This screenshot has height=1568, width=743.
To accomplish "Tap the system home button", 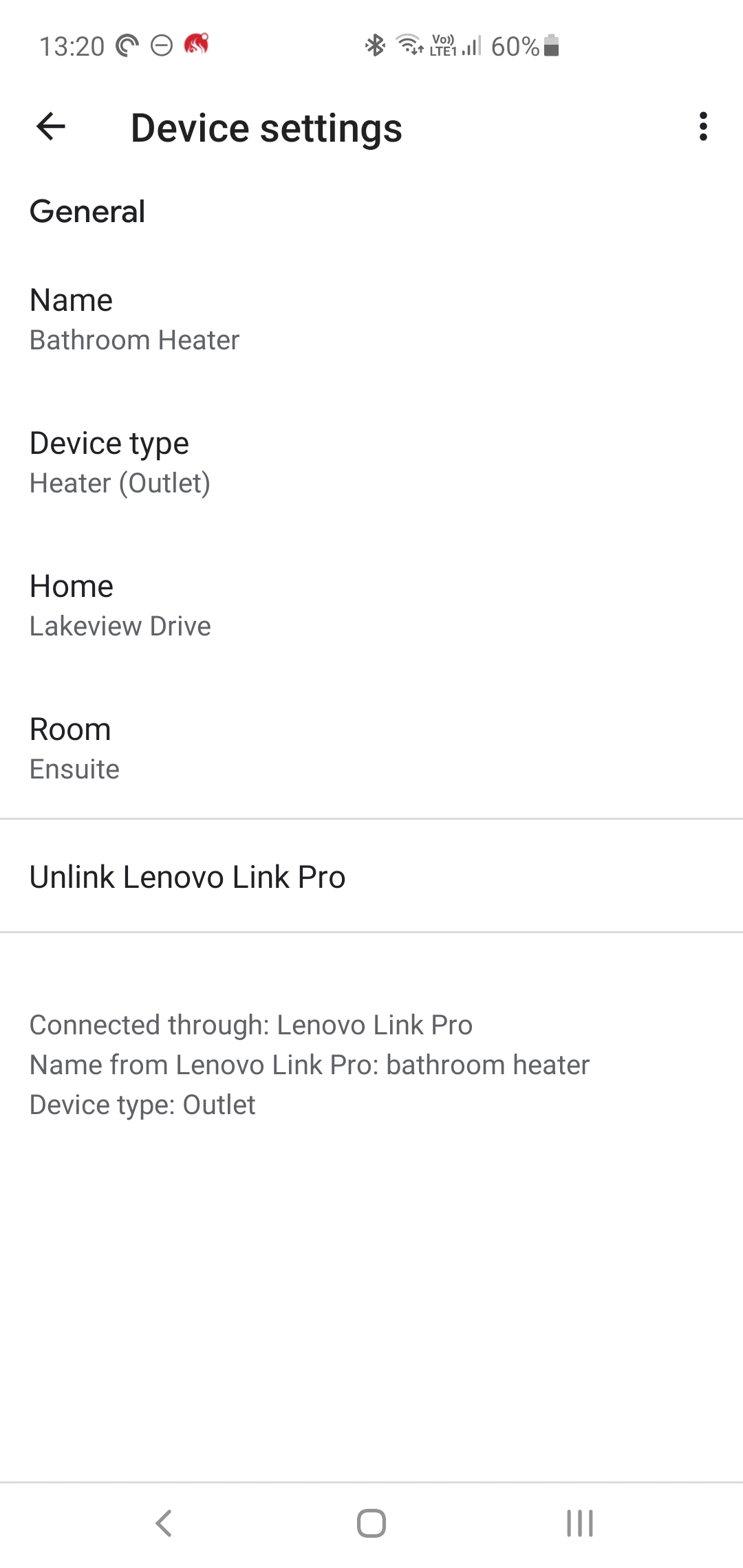I will (x=371, y=1523).
